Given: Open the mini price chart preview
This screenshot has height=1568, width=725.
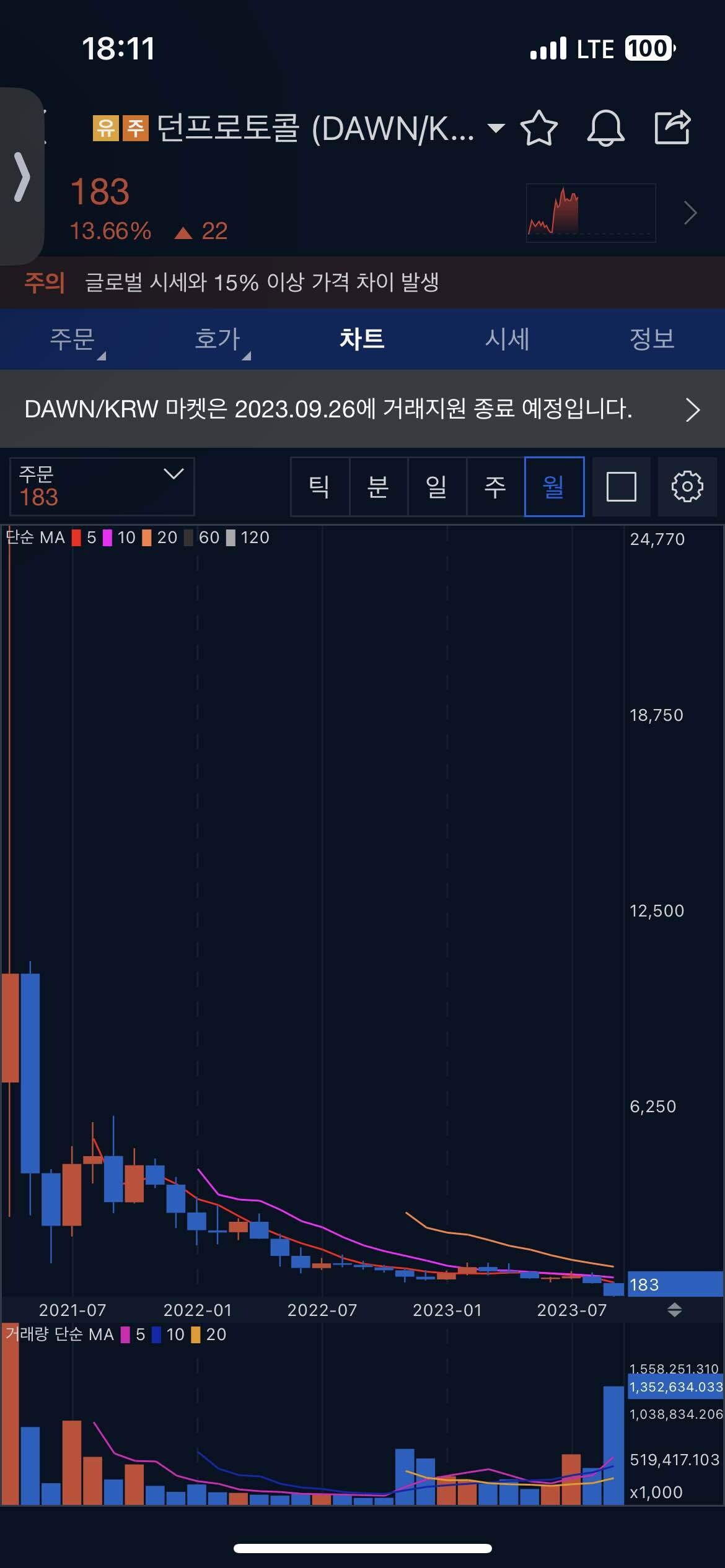Looking at the screenshot, I should coord(591,212).
